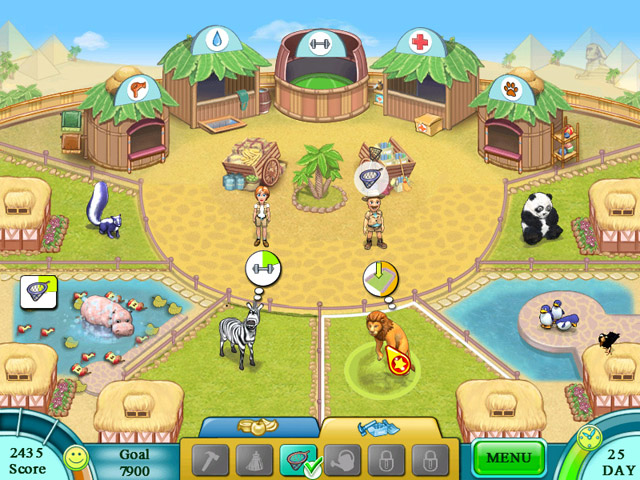The image size is (640, 480).
Task: Switch to the gold food tab
Action: coord(255,426)
